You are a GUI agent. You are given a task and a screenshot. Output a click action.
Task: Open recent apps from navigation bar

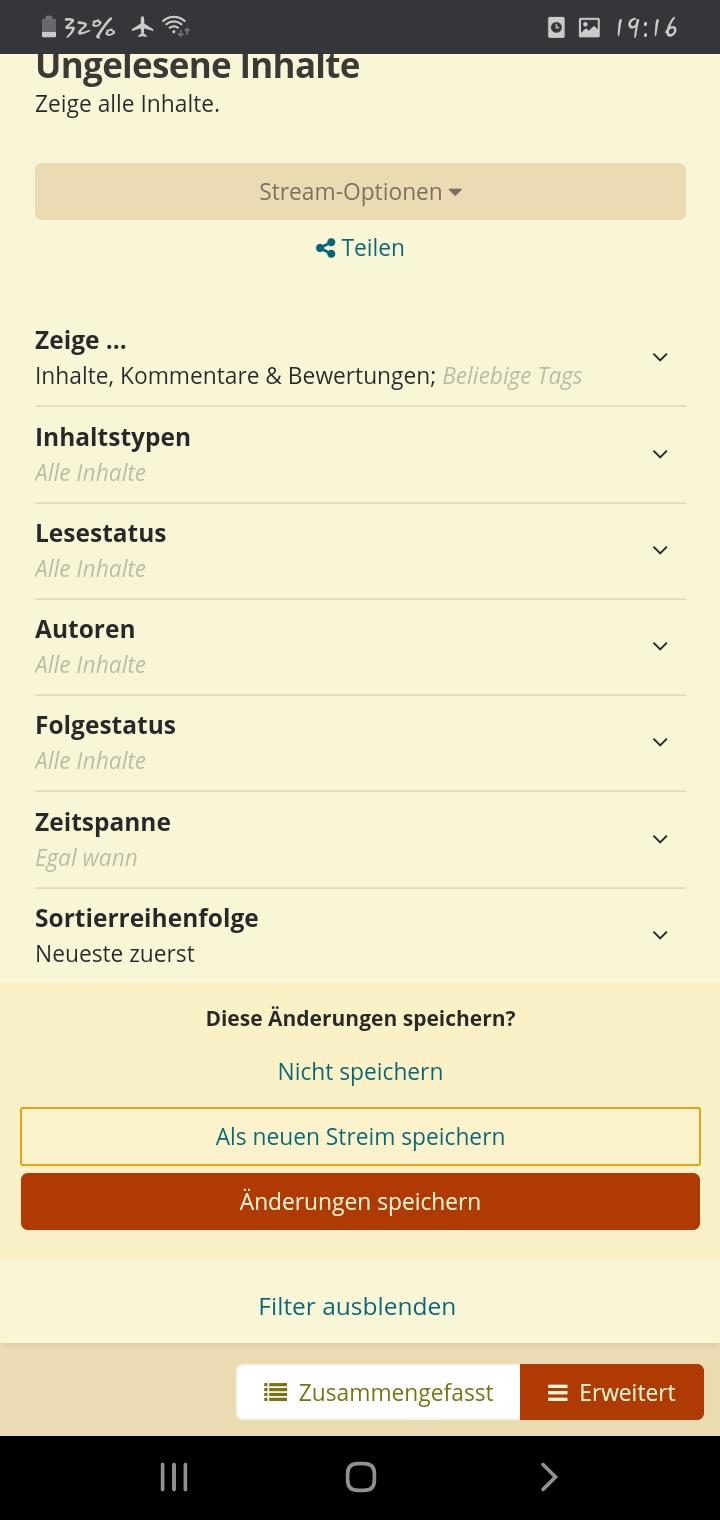pyautogui.click(x=174, y=1477)
